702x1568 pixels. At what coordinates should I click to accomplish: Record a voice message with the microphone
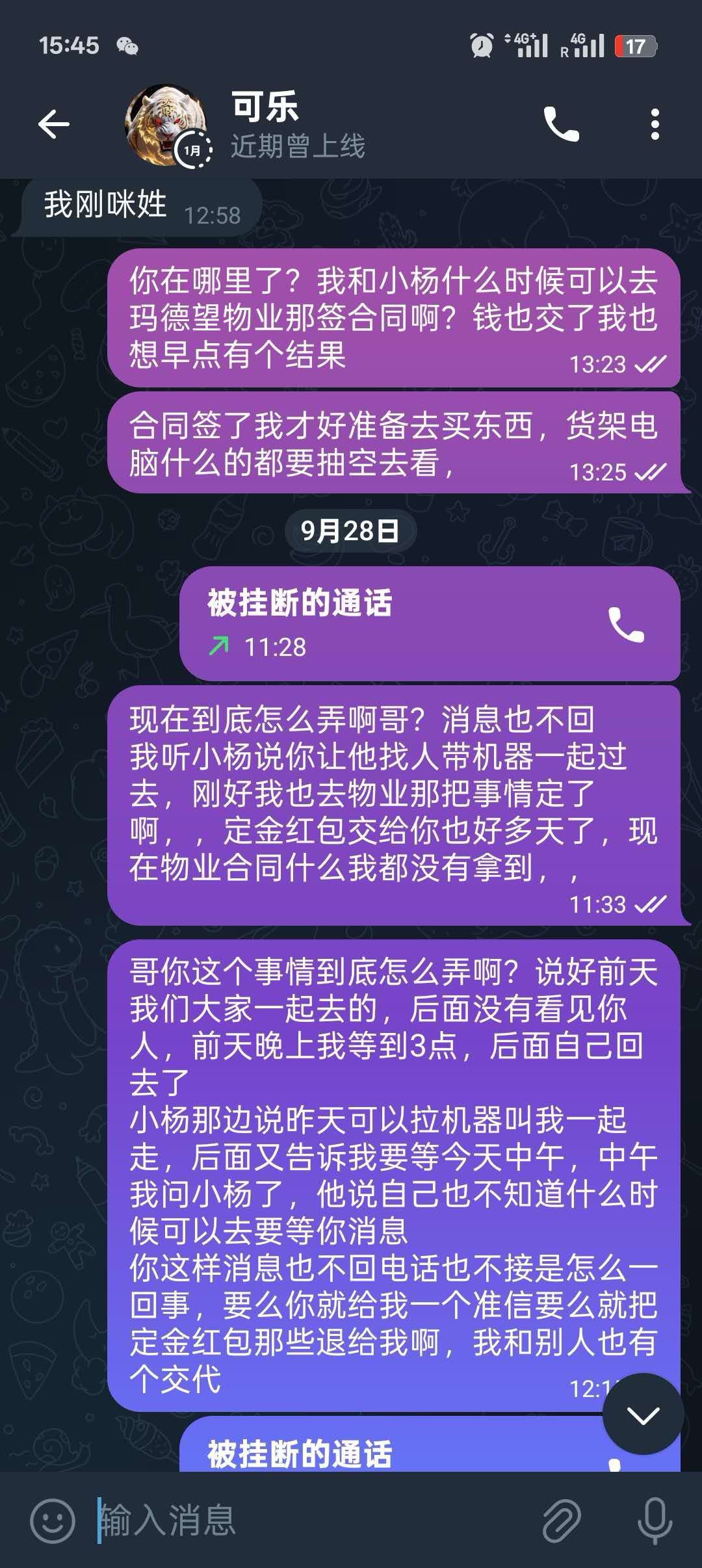[x=655, y=1521]
